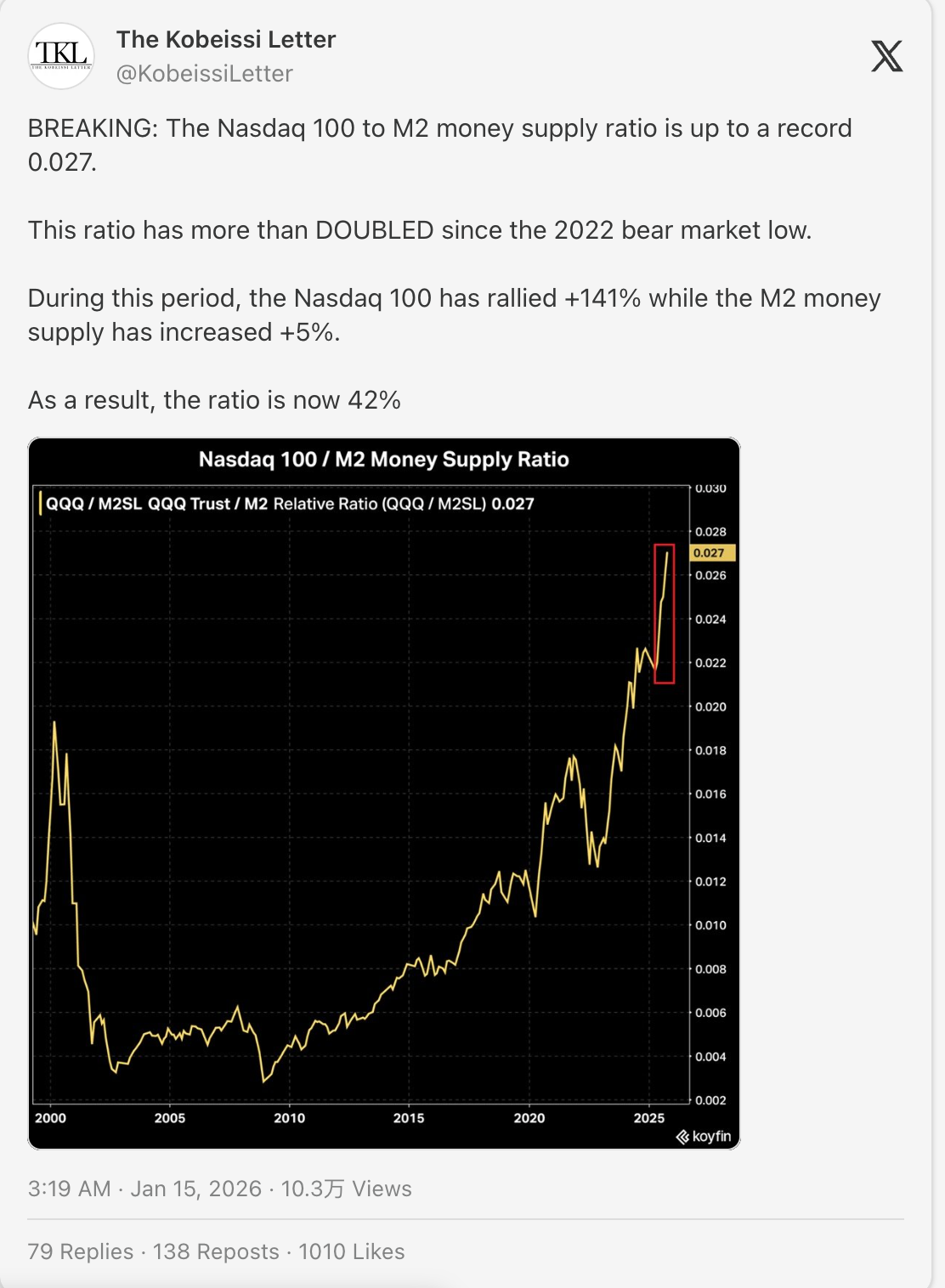Toggle the chart series visibility legend

40,504
